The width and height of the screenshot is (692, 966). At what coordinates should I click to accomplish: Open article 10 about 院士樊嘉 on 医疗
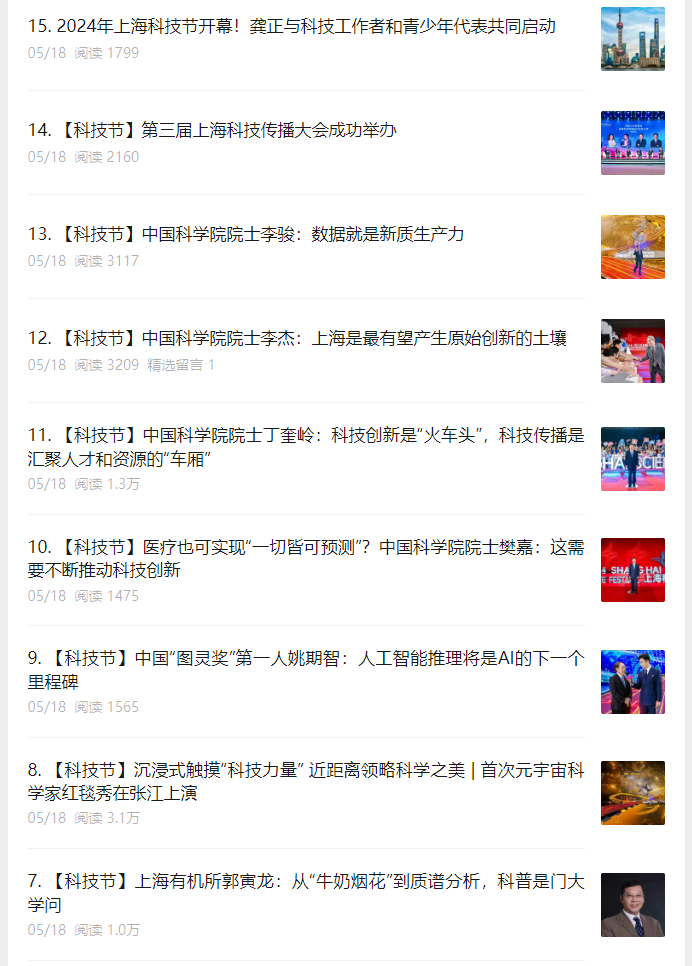(x=305, y=559)
